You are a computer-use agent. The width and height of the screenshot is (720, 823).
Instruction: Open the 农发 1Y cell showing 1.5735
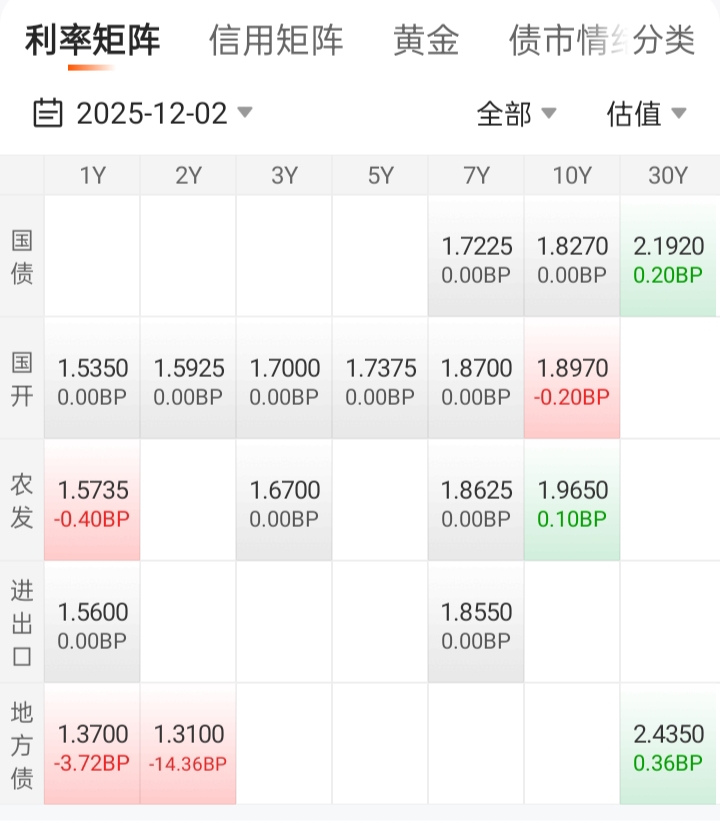92,502
